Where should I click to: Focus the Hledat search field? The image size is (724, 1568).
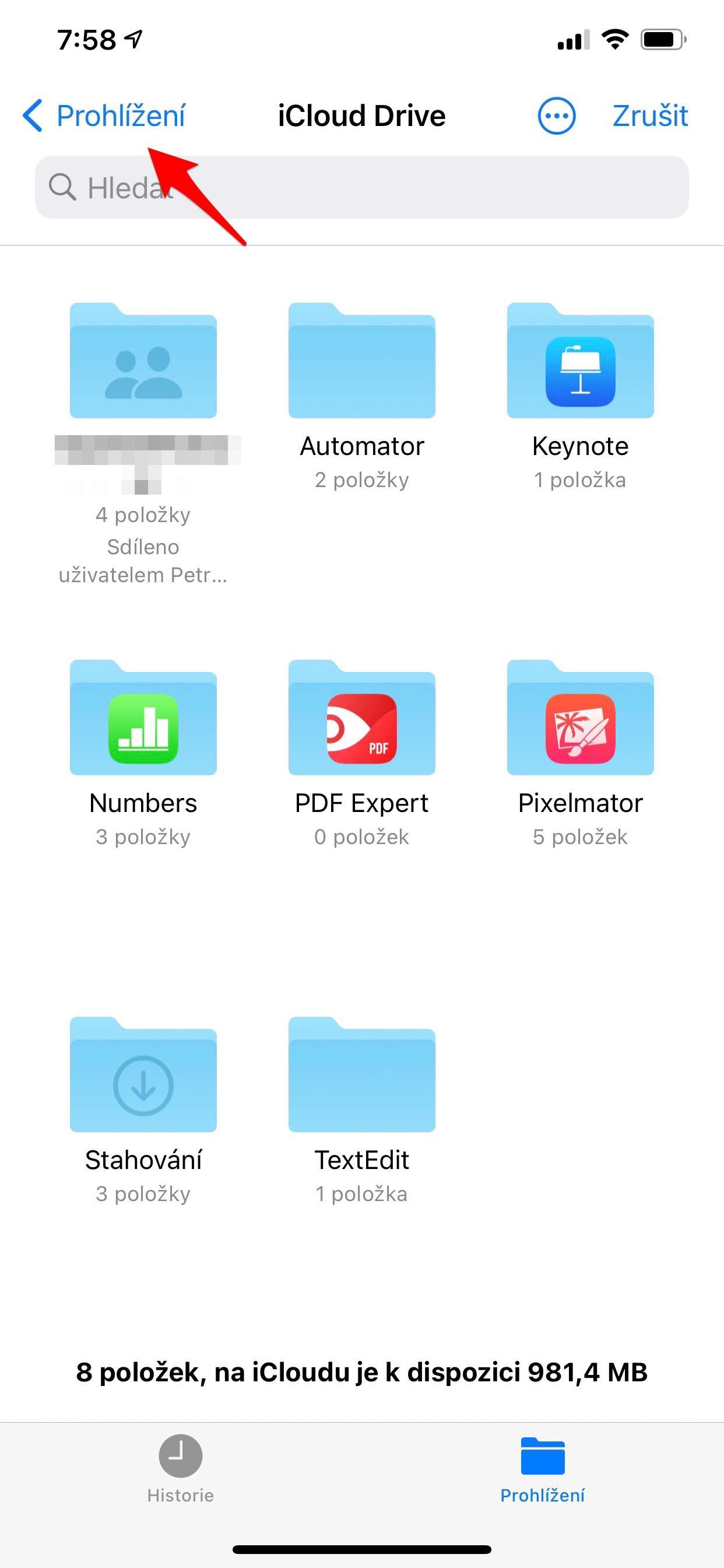point(361,187)
